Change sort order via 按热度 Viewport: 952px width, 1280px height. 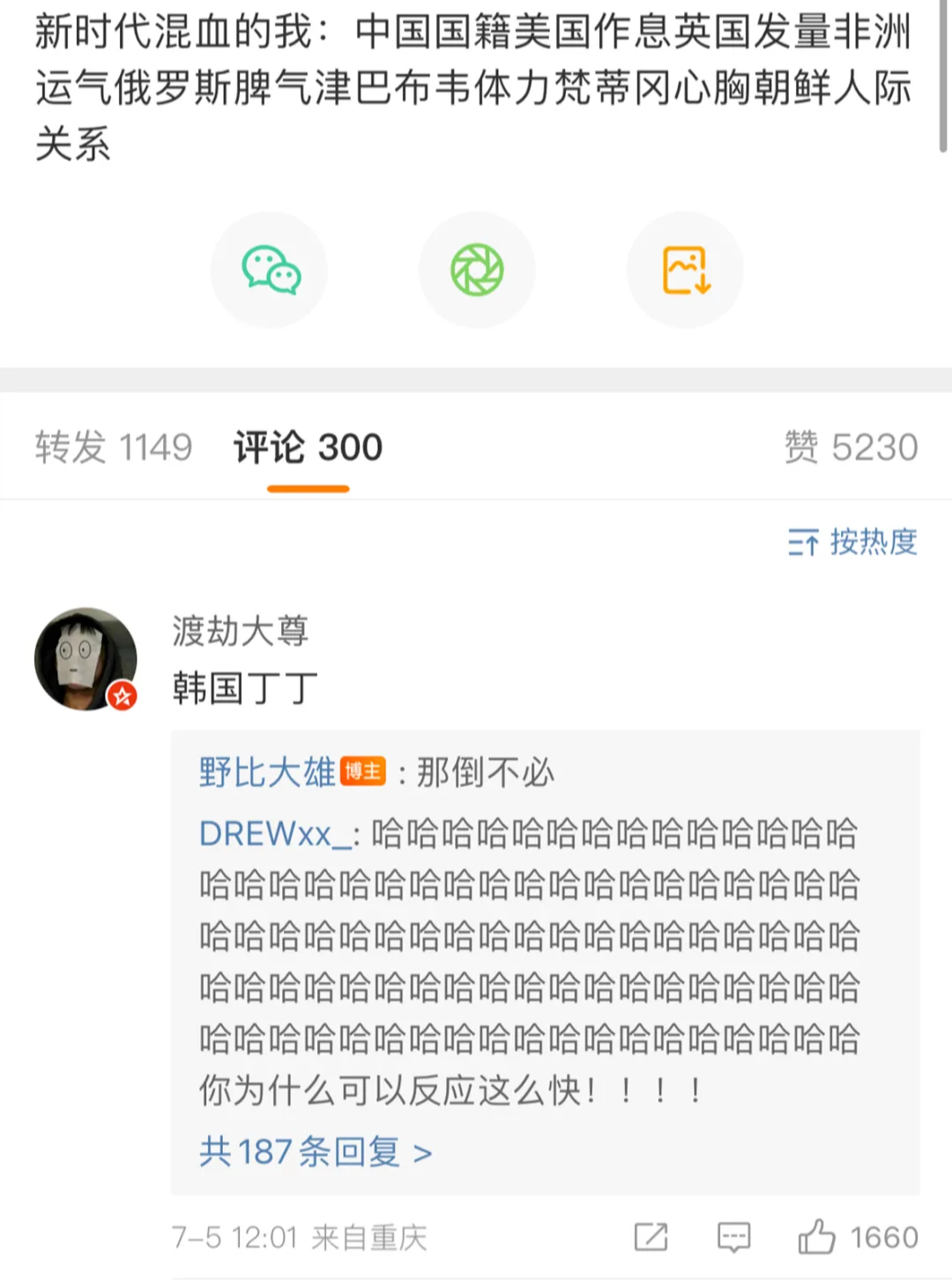[x=852, y=541]
